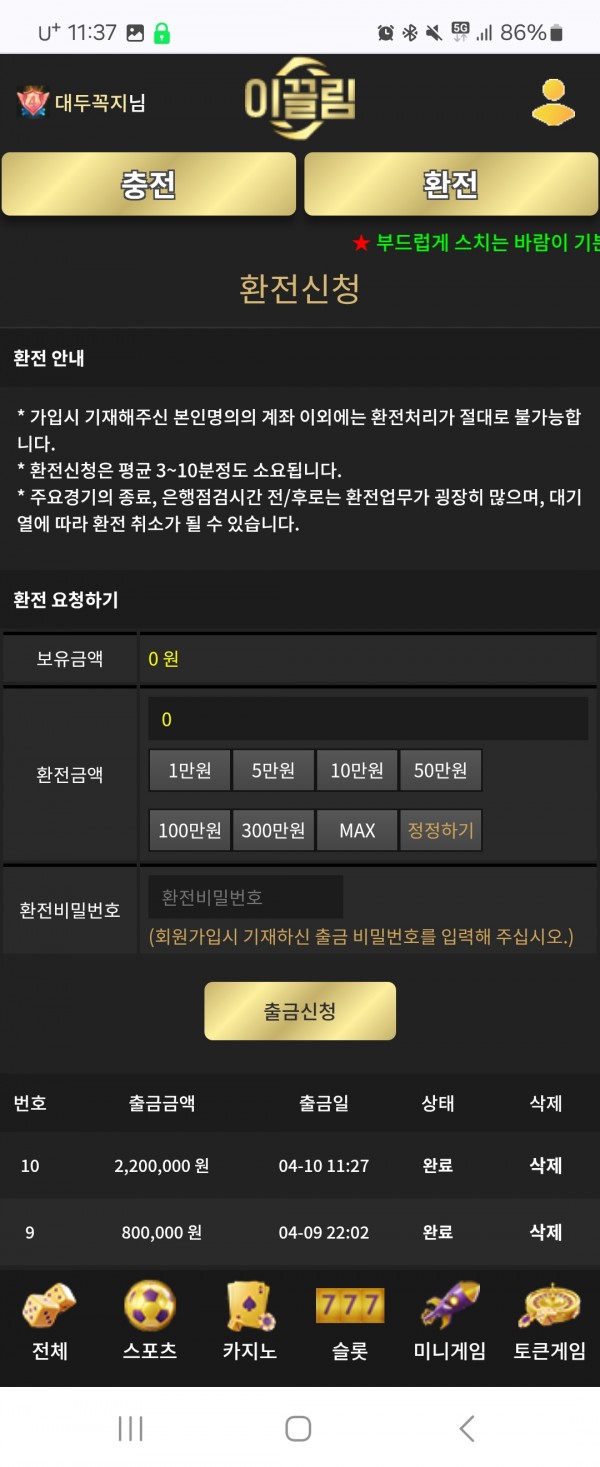
Task: Select the 5만원 amount button
Action: (273, 770)
